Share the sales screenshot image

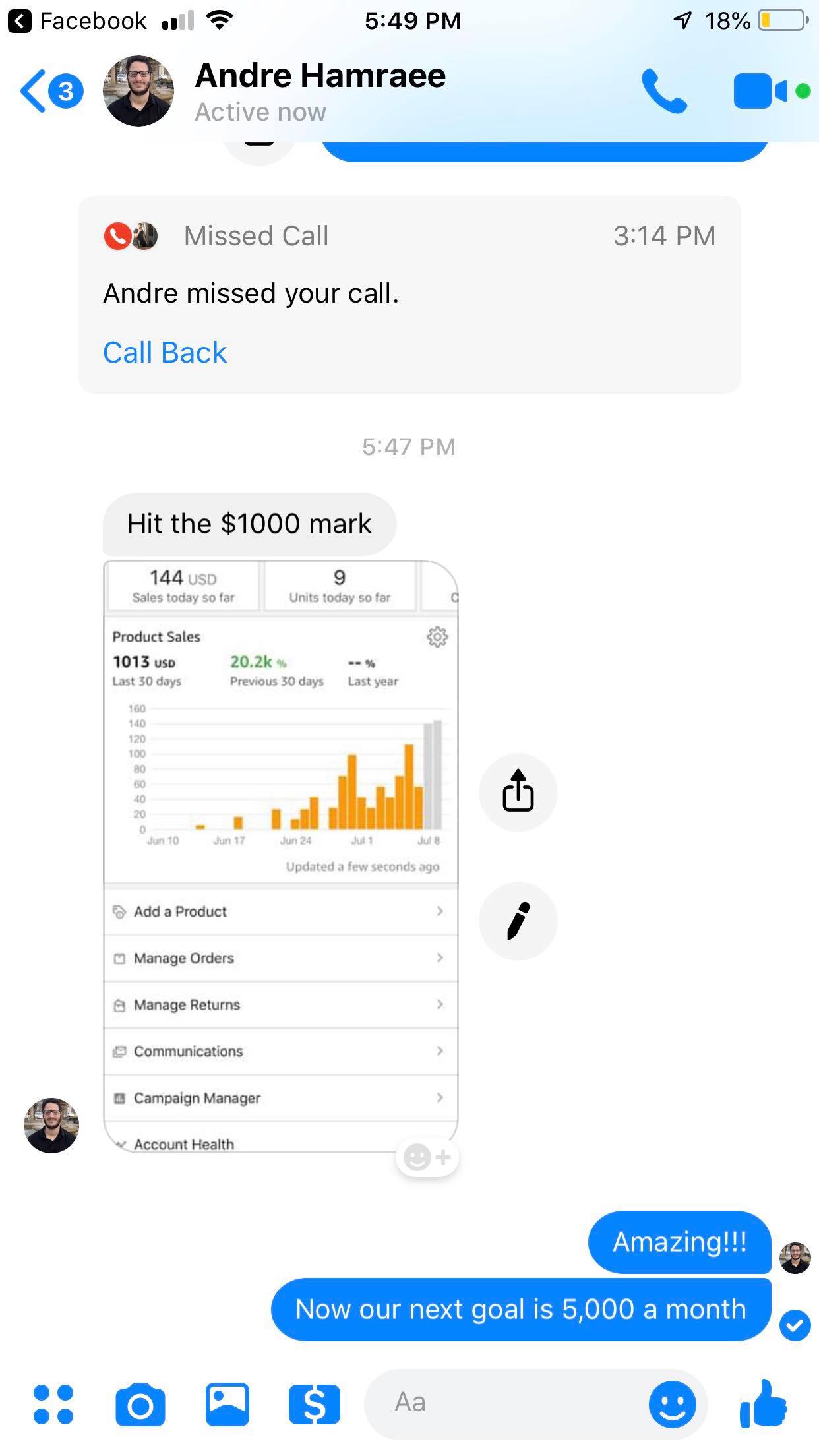(x=518, y=791)
